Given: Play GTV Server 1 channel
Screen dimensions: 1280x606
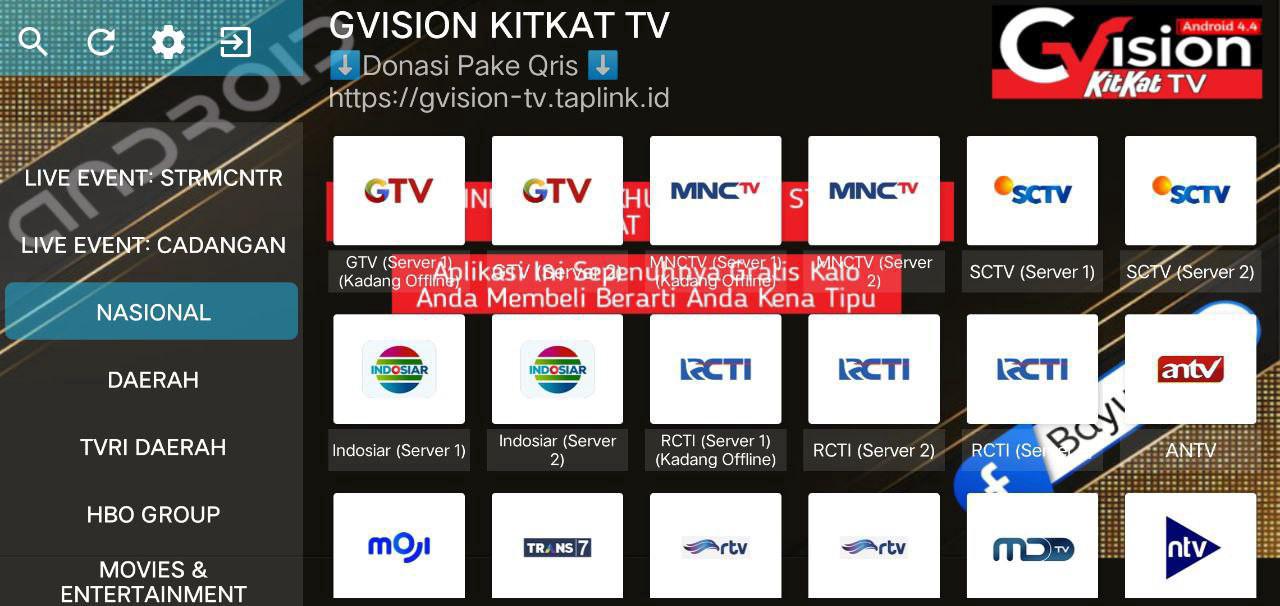Looking at the screenshot, I should coord(398,191).
